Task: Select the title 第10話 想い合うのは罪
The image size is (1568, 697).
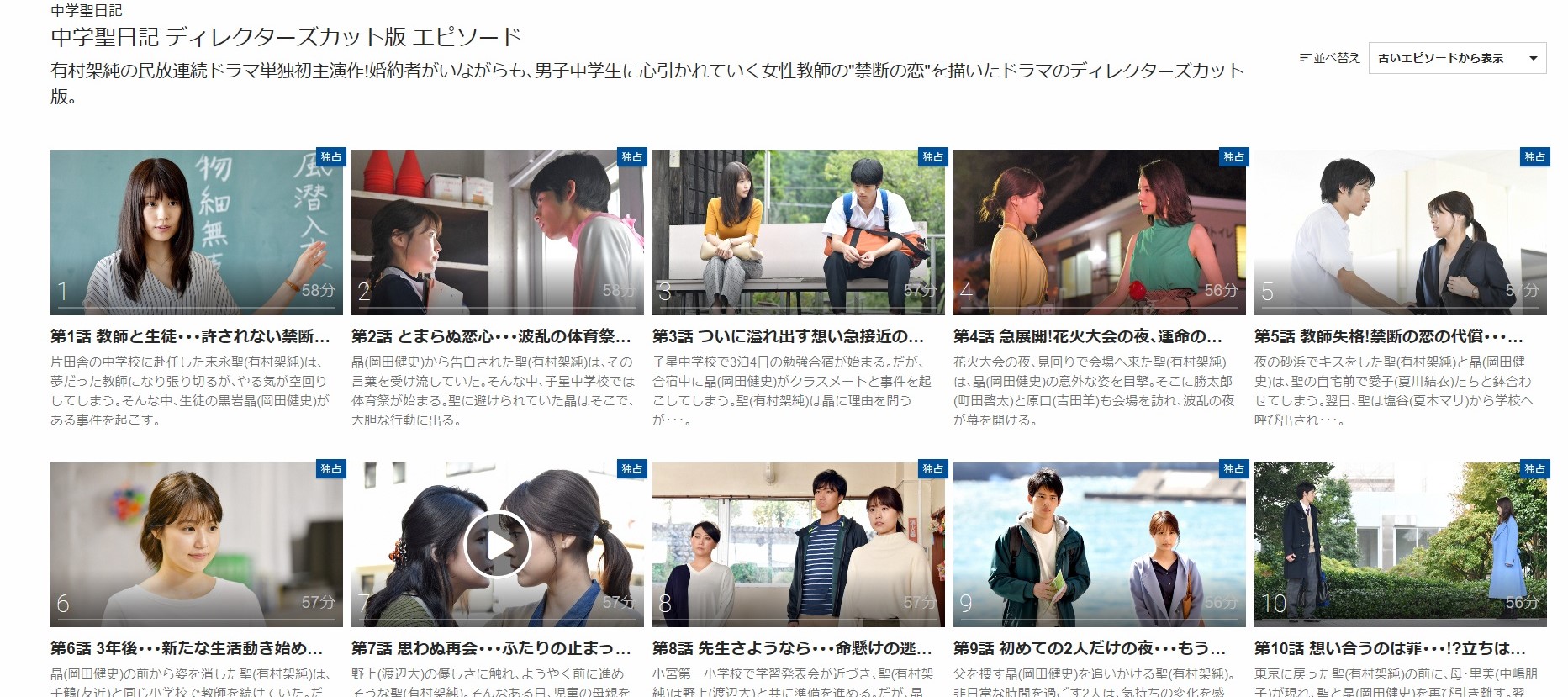Action: pos(1389,648)
